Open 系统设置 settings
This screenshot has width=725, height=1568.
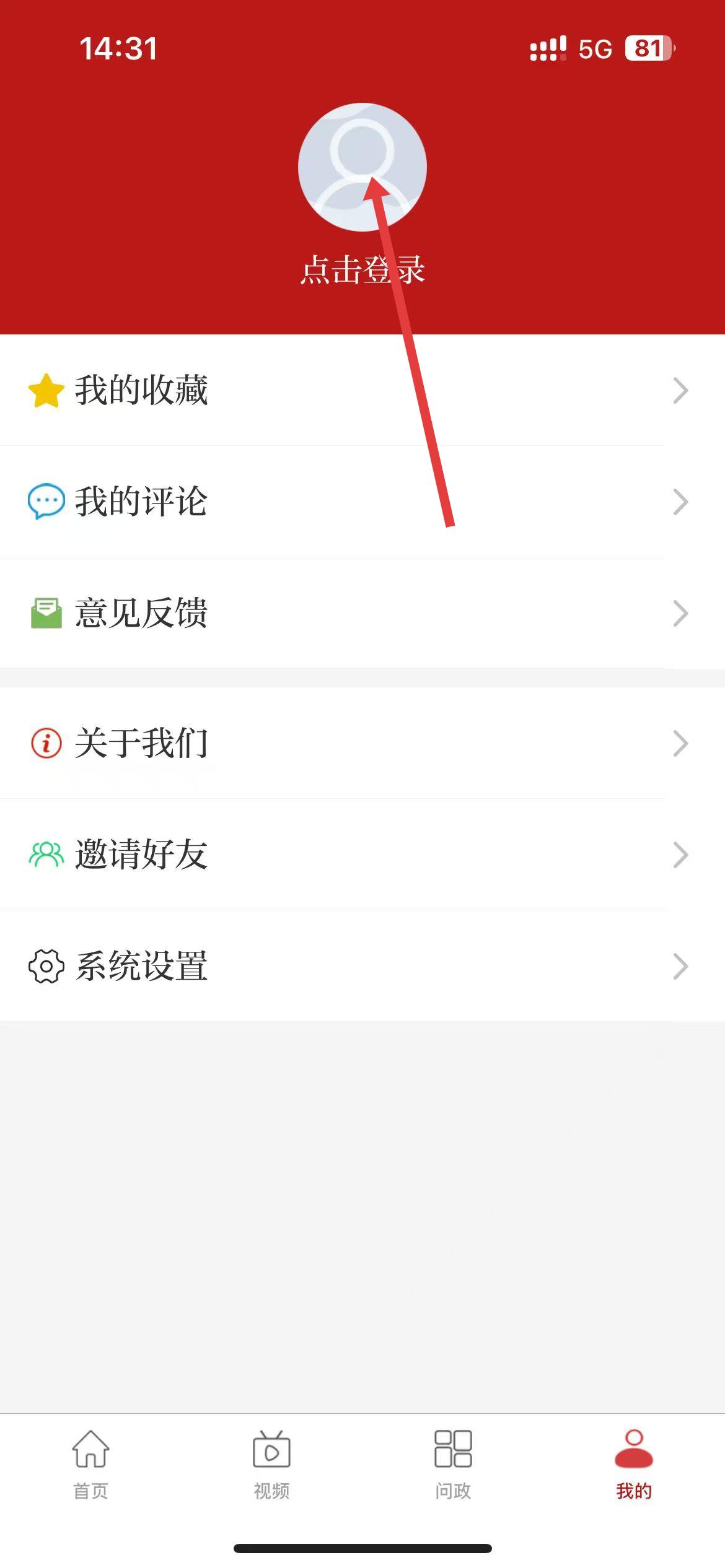pos(362,966)
